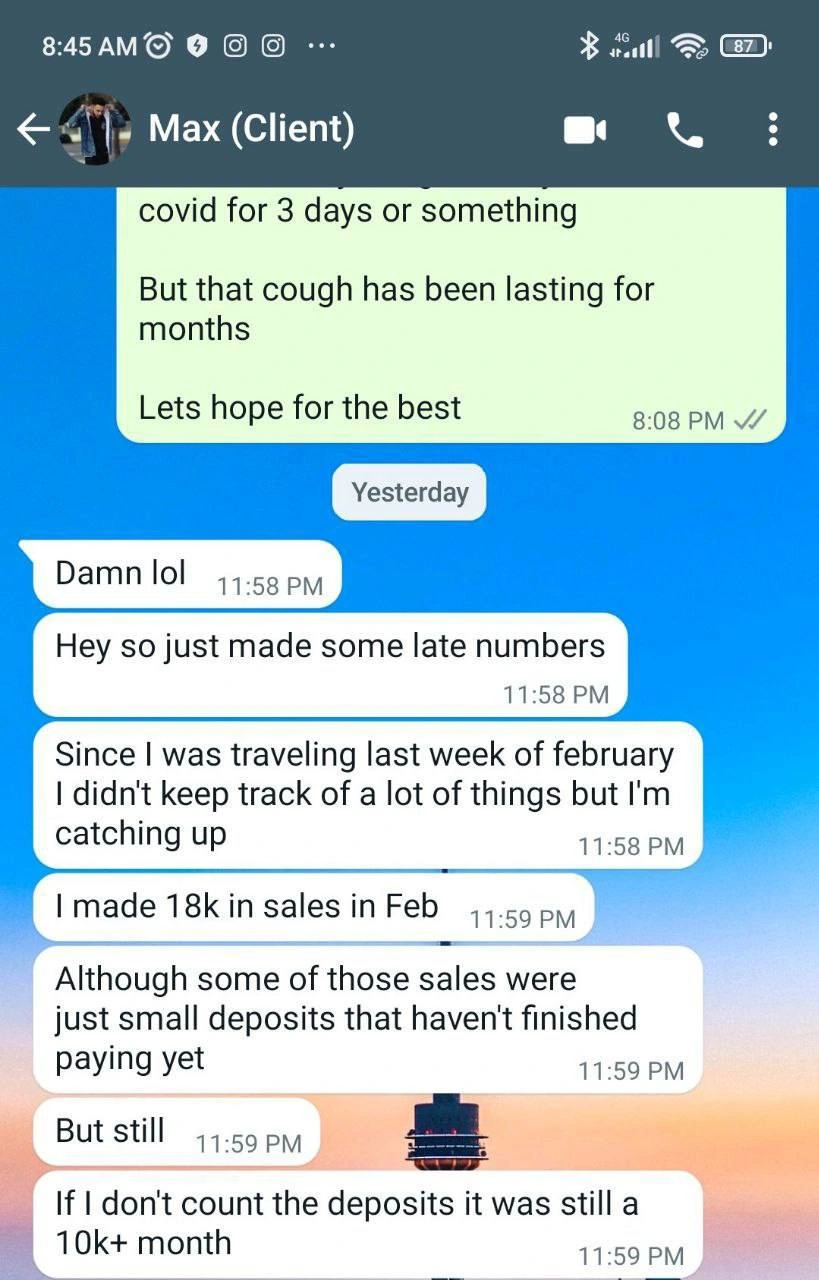
Task: Open Max (Client) contact info
Action: [251, 129]
